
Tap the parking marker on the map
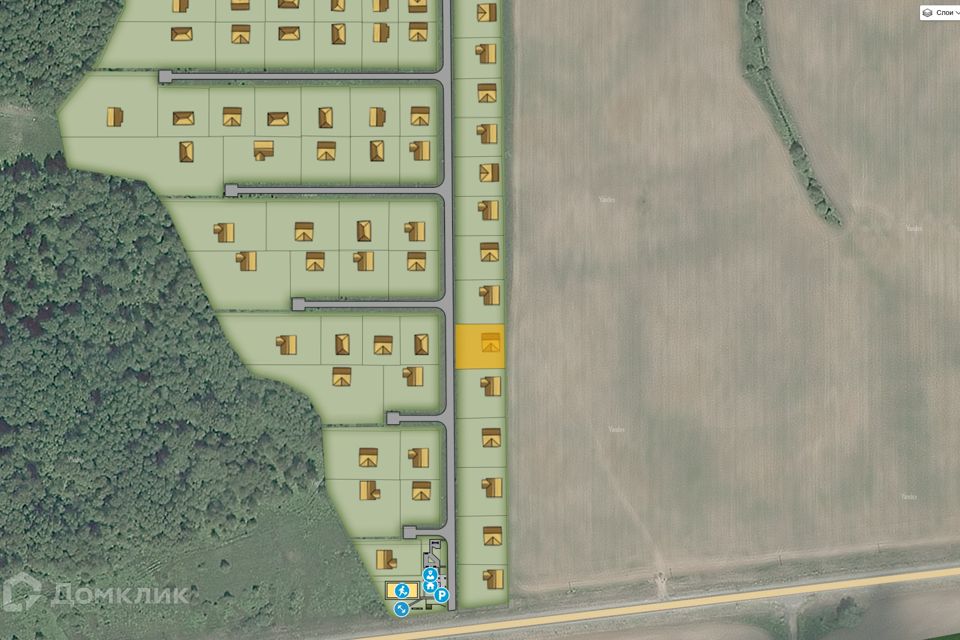(x=442, y=595)
